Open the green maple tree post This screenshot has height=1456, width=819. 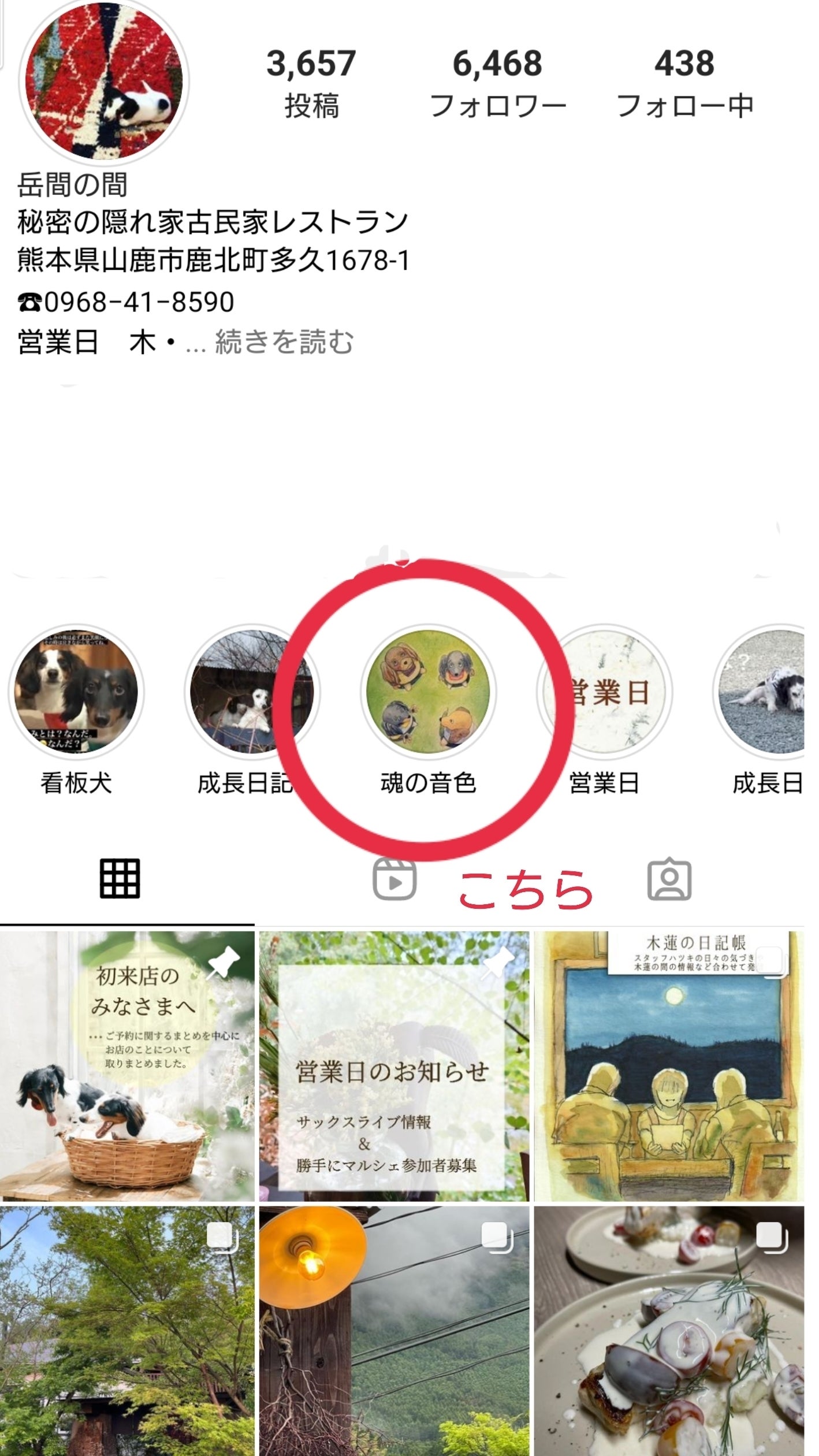click(127, 1329)
